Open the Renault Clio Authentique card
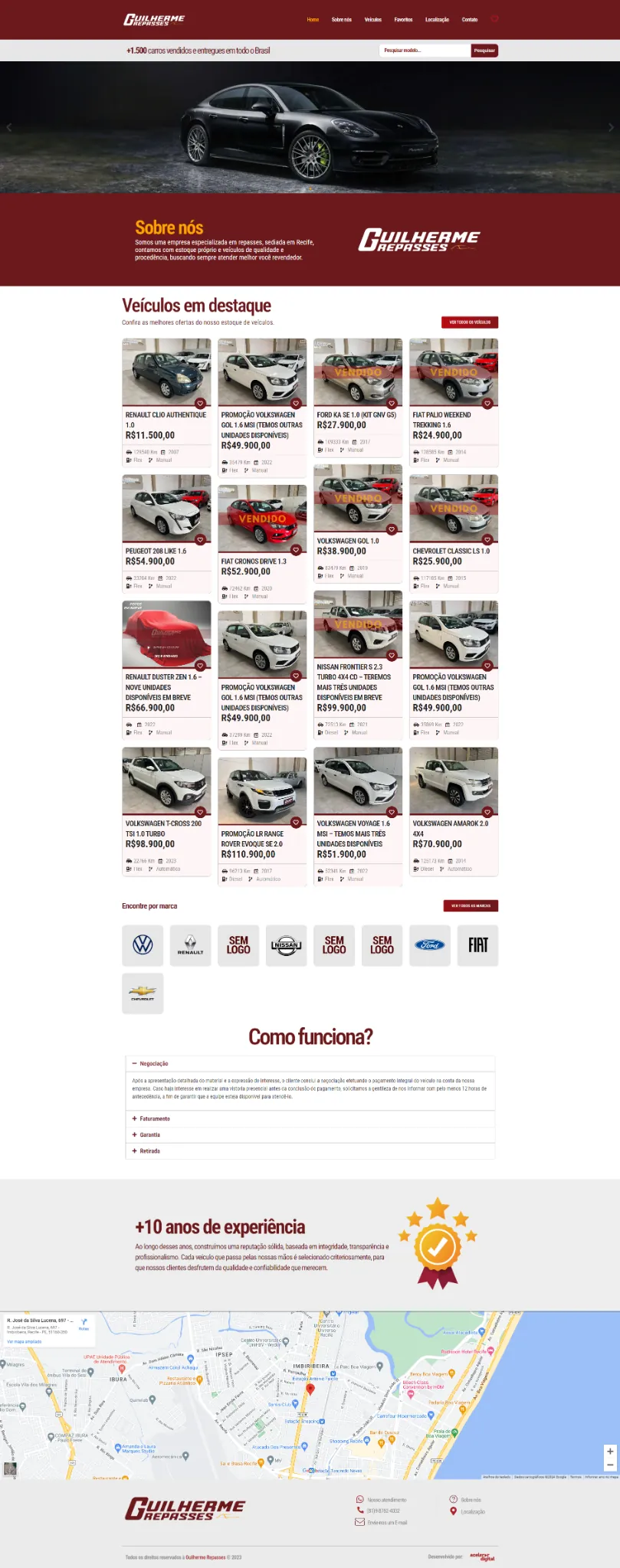Image resolution: width=620 pixels, height=1568 pixels. (x=166, y=403)
